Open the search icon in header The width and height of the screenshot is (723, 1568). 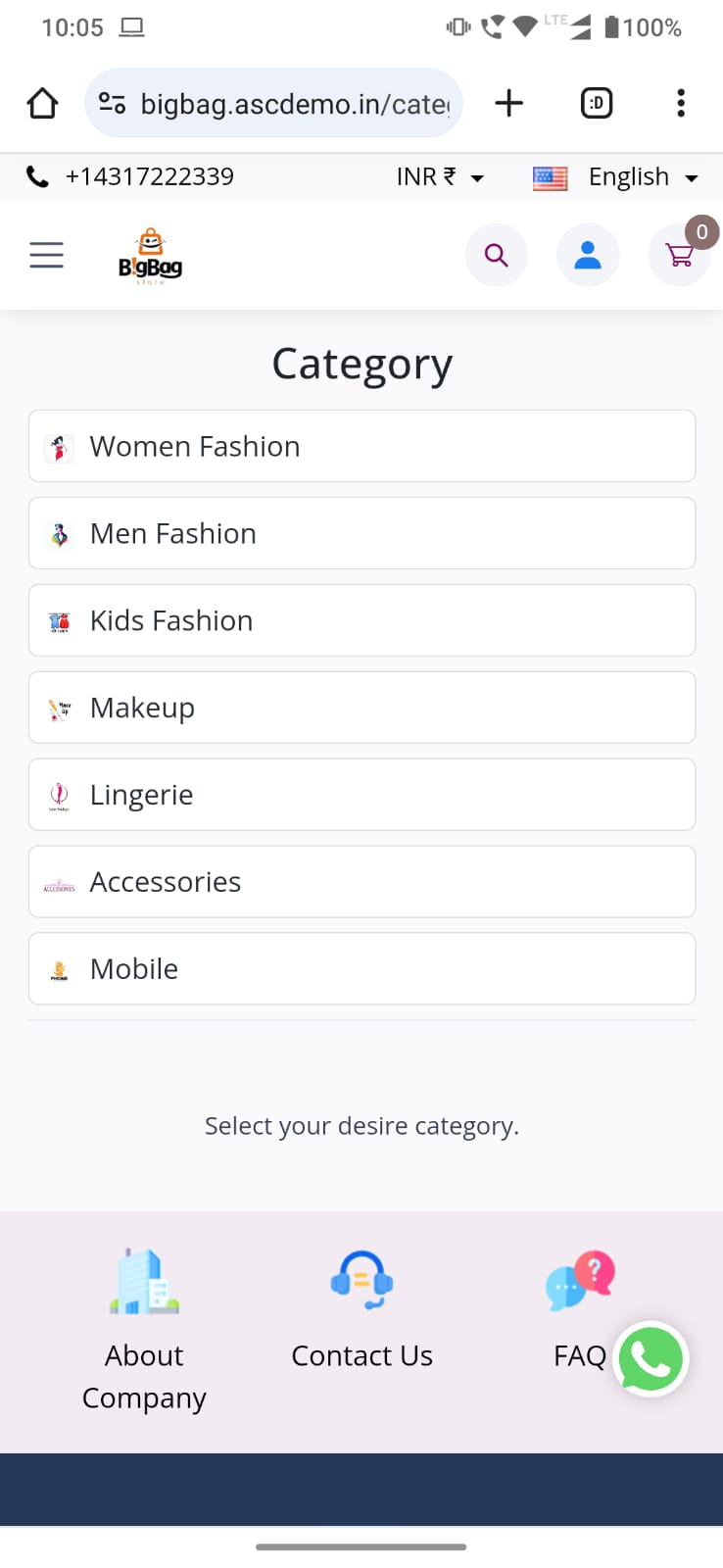497,255
